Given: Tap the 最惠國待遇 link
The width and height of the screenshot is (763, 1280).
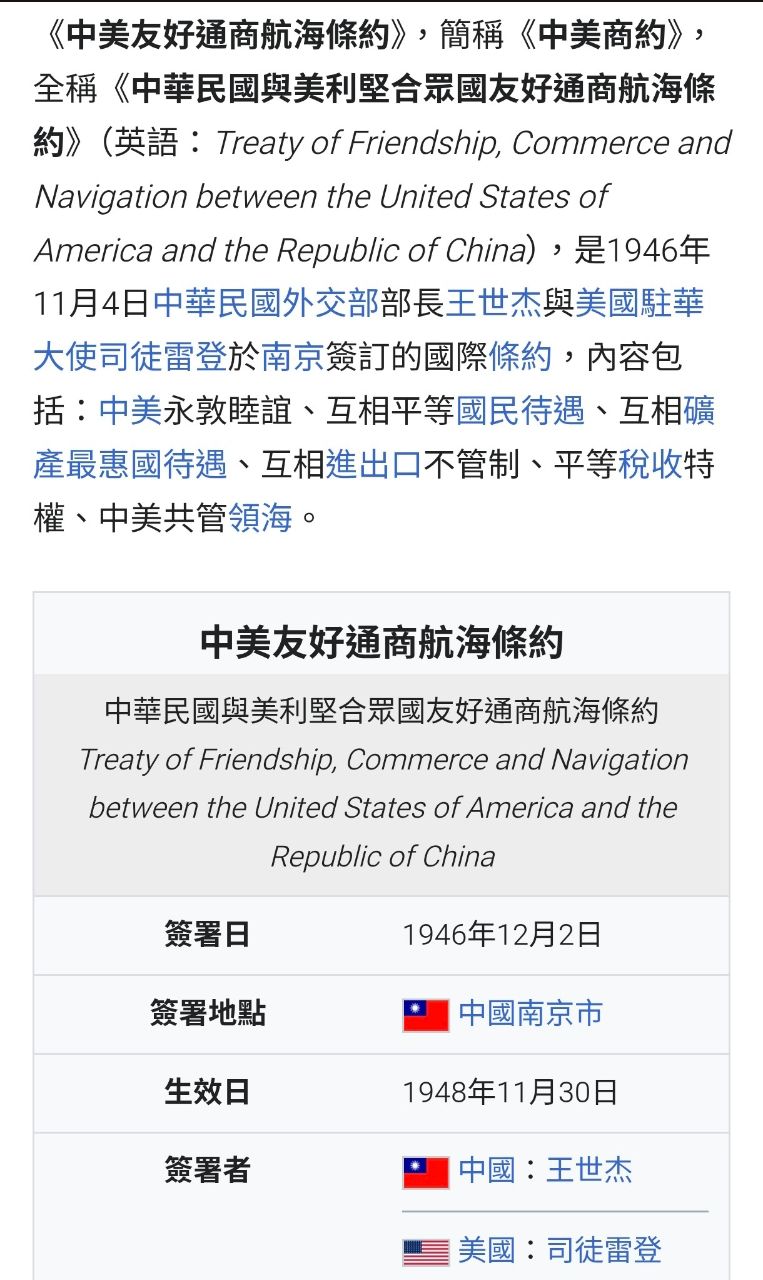Looking at the screenshot, I should tap(147, 464).
